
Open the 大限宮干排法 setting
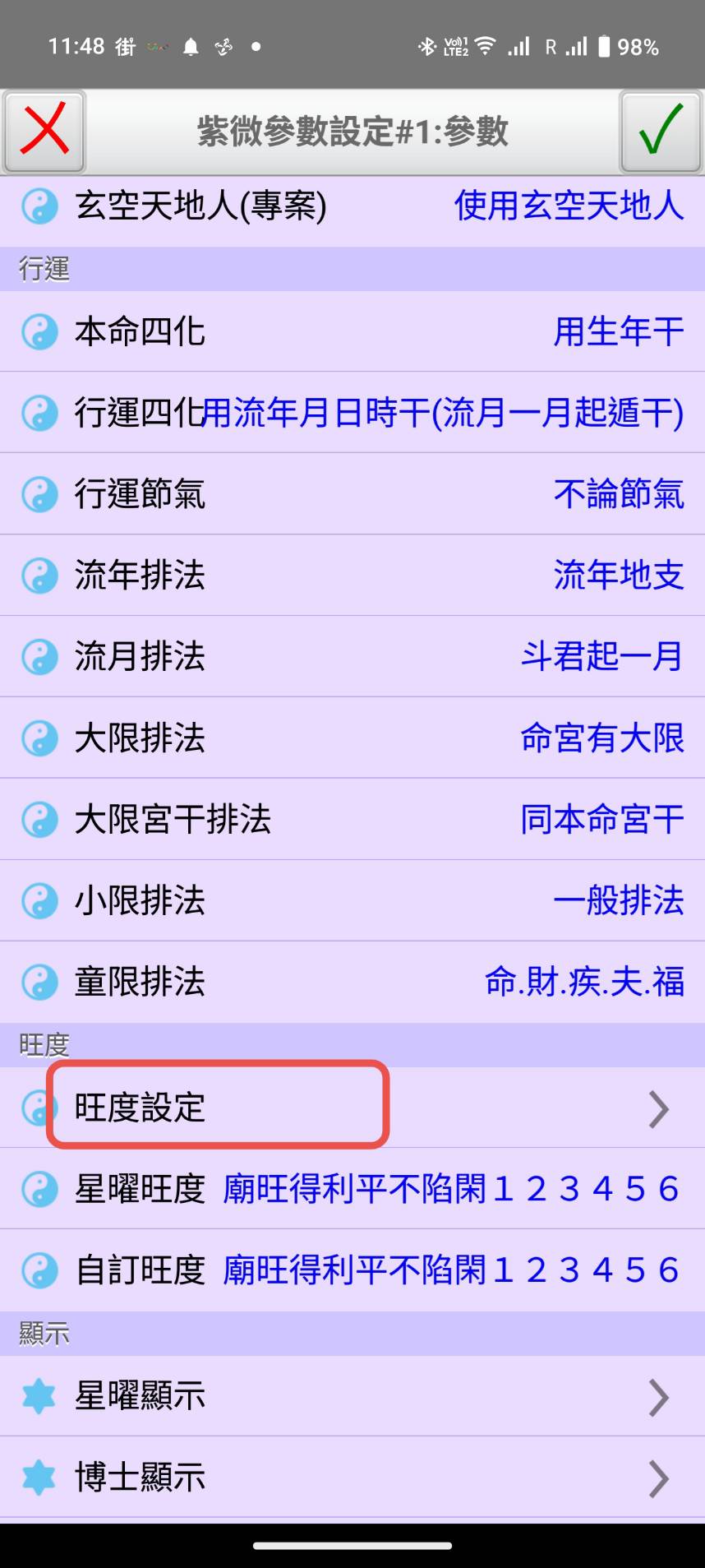(x=352, y=819)
